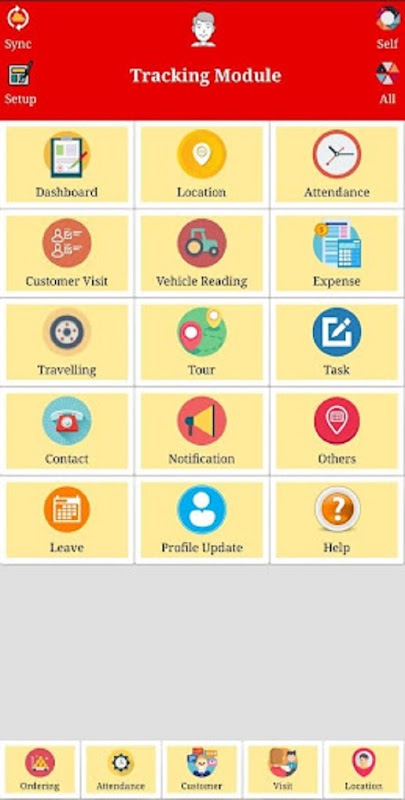The image size is (405, 800).
Task: Open Profile Update
Action: tap(202, 519)
